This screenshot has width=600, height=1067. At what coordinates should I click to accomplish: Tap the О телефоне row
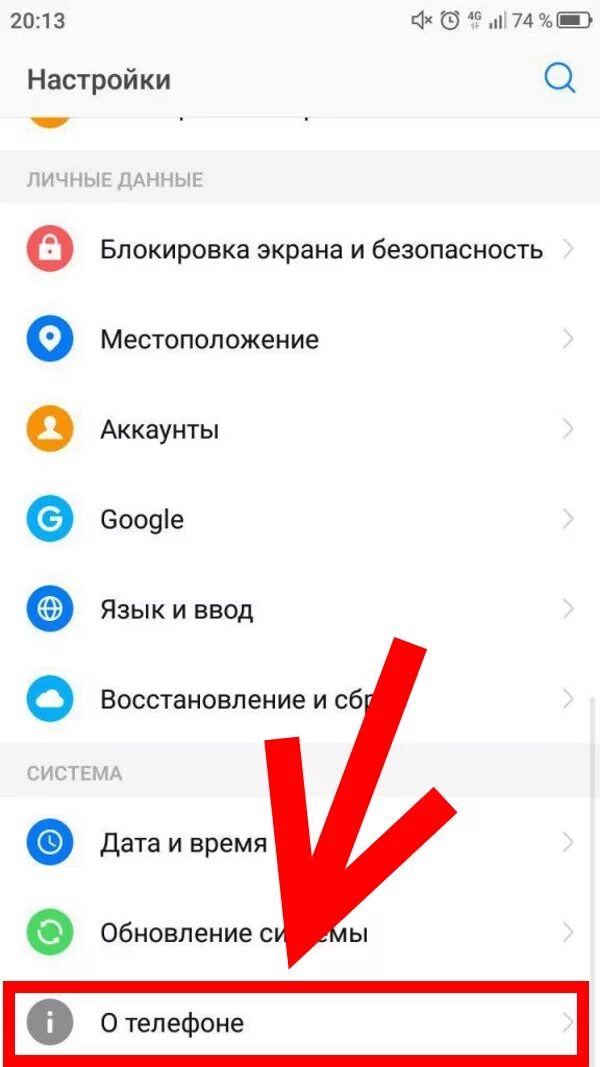300,1022
